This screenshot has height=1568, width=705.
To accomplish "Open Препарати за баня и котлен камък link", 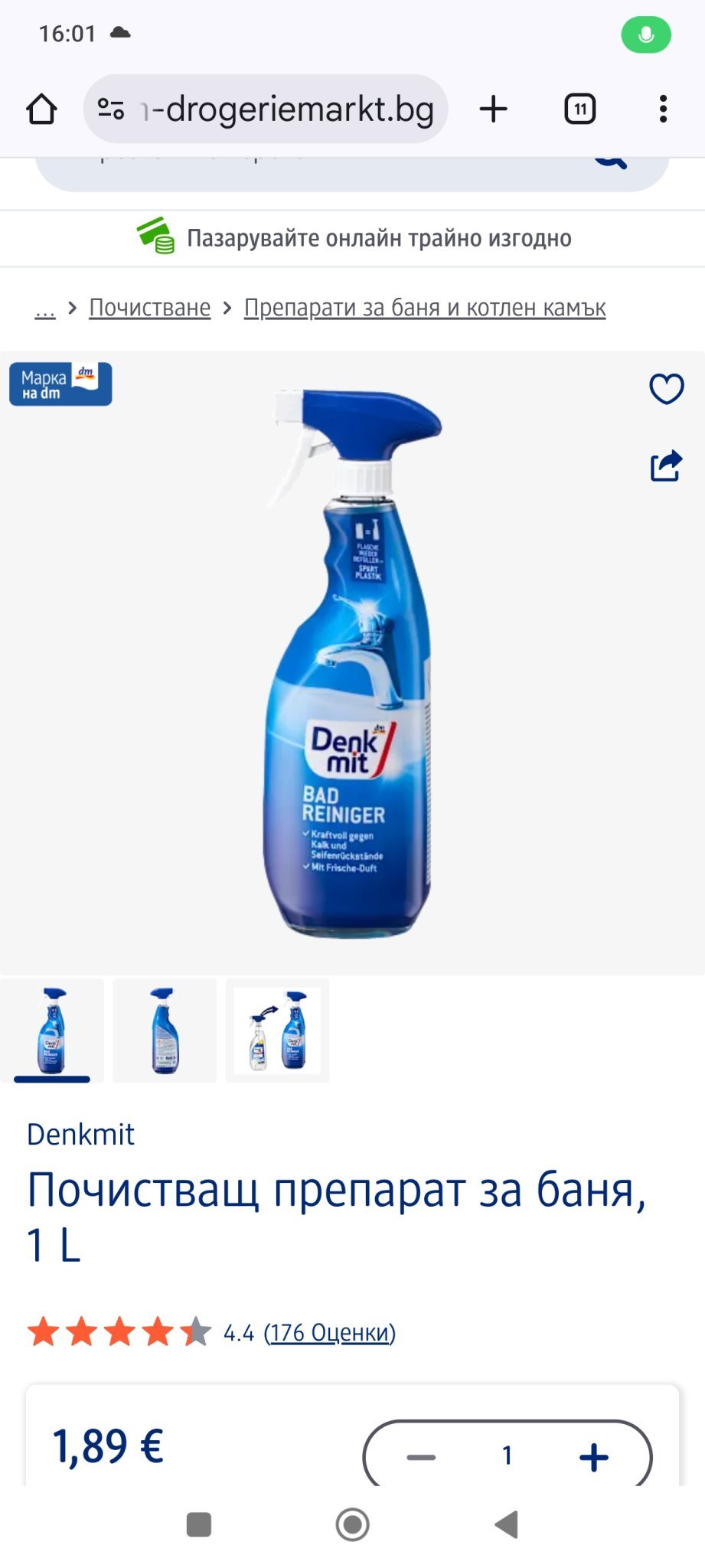I will (425, 308).
